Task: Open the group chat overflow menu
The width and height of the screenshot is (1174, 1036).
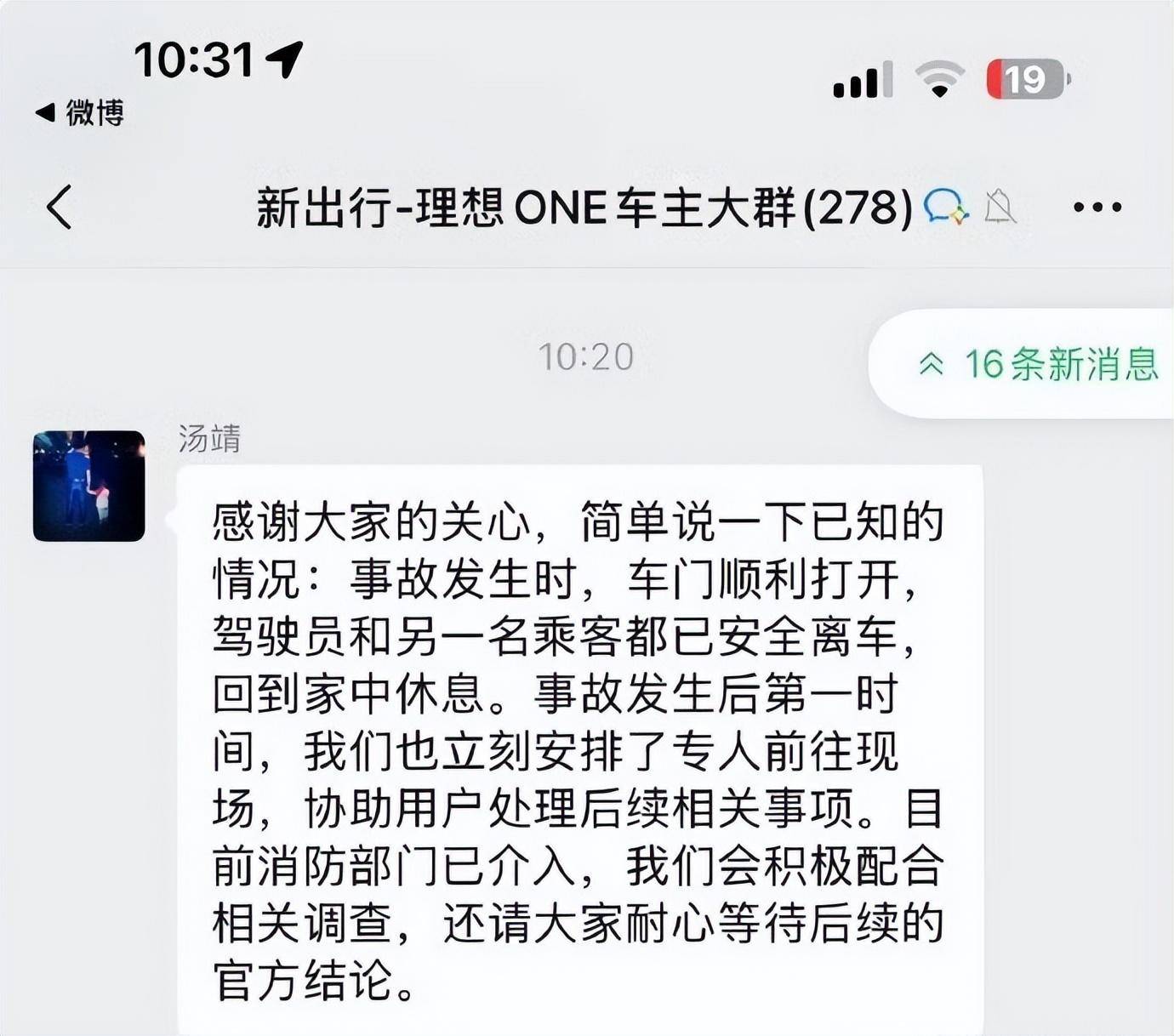Action: pos(1097,207)
